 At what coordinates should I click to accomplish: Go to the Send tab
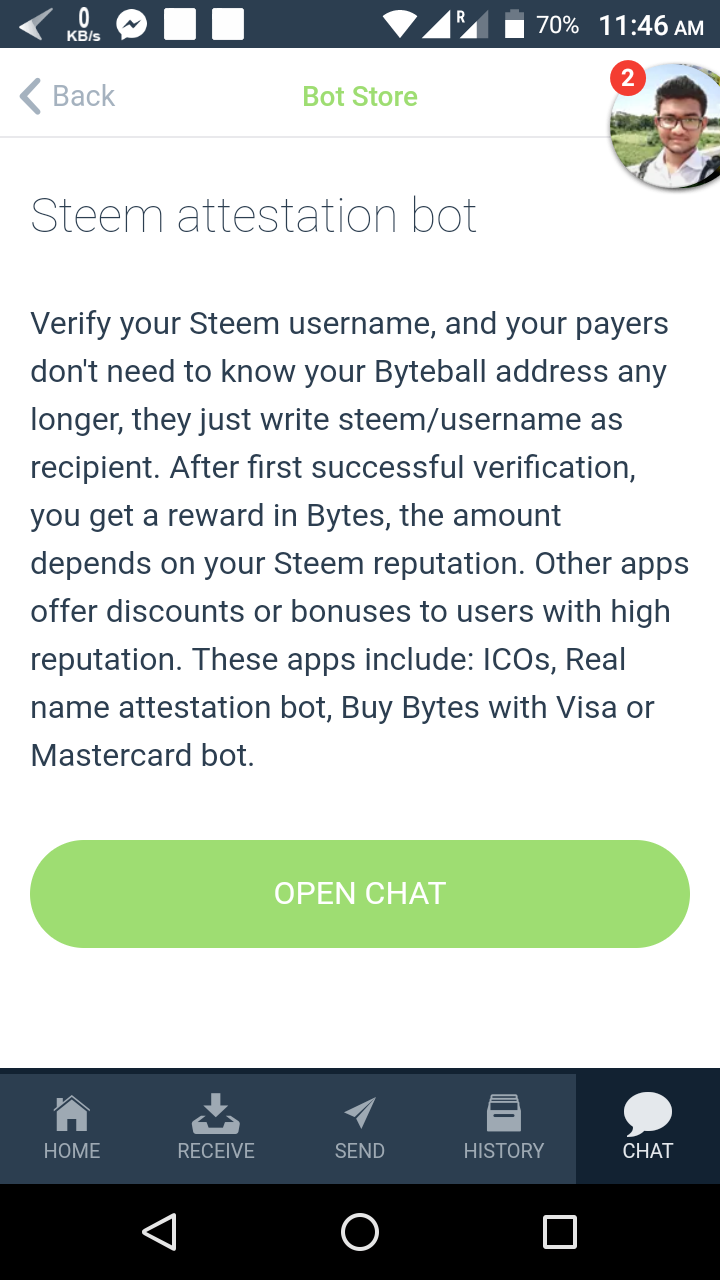coord(360,1127)
